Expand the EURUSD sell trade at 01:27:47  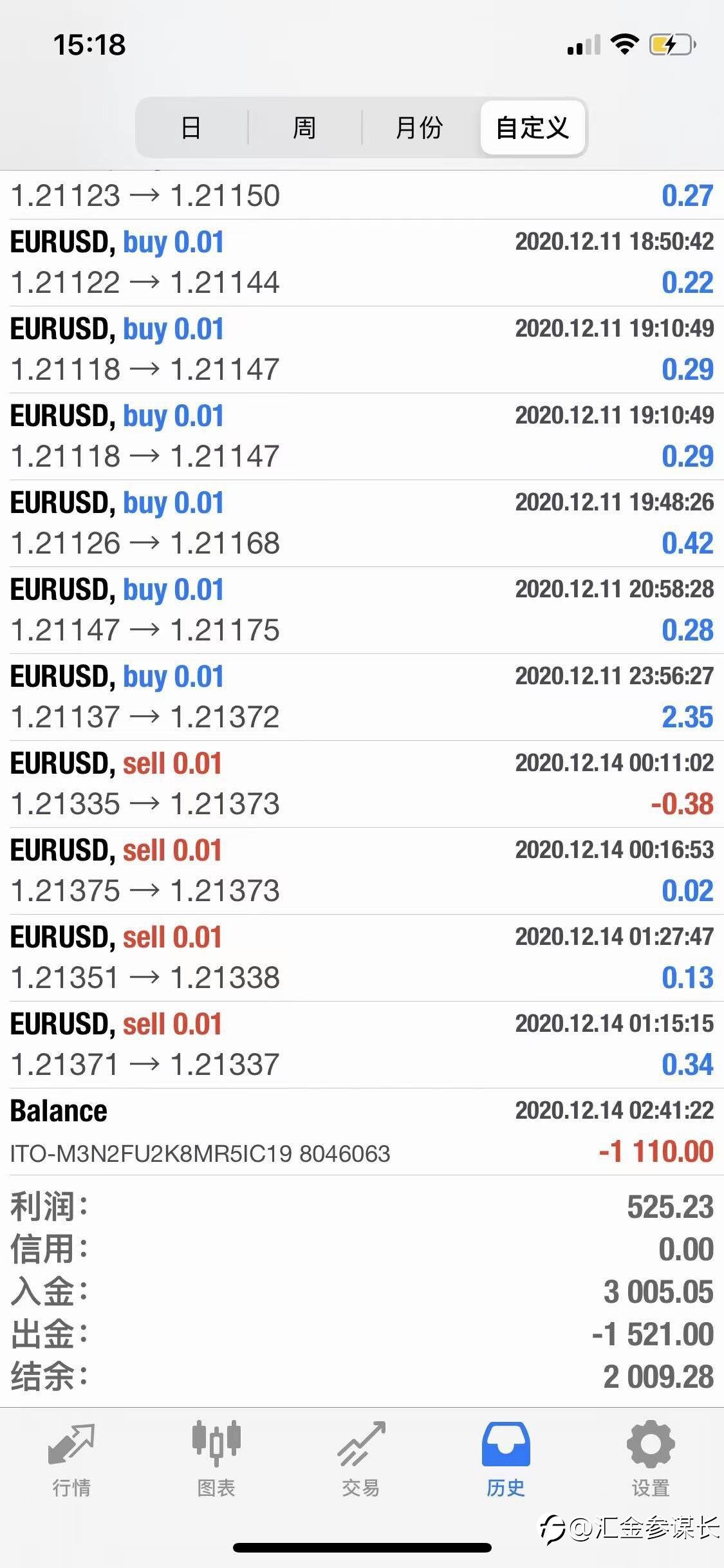[x=362, y=958]
